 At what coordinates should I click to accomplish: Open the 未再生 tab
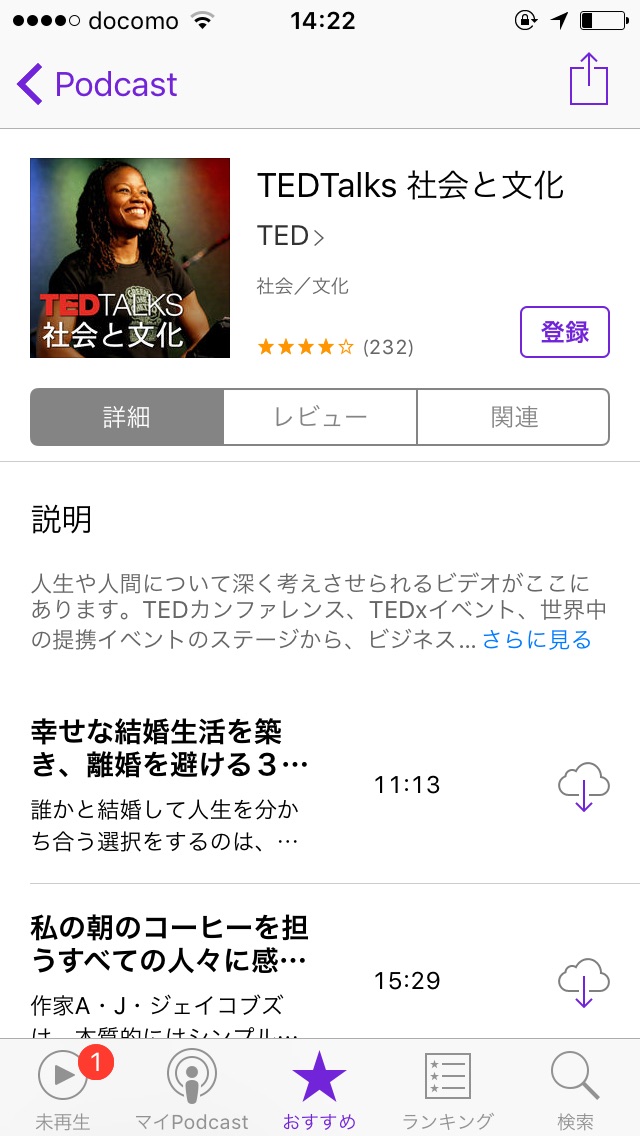(64, 1089)
